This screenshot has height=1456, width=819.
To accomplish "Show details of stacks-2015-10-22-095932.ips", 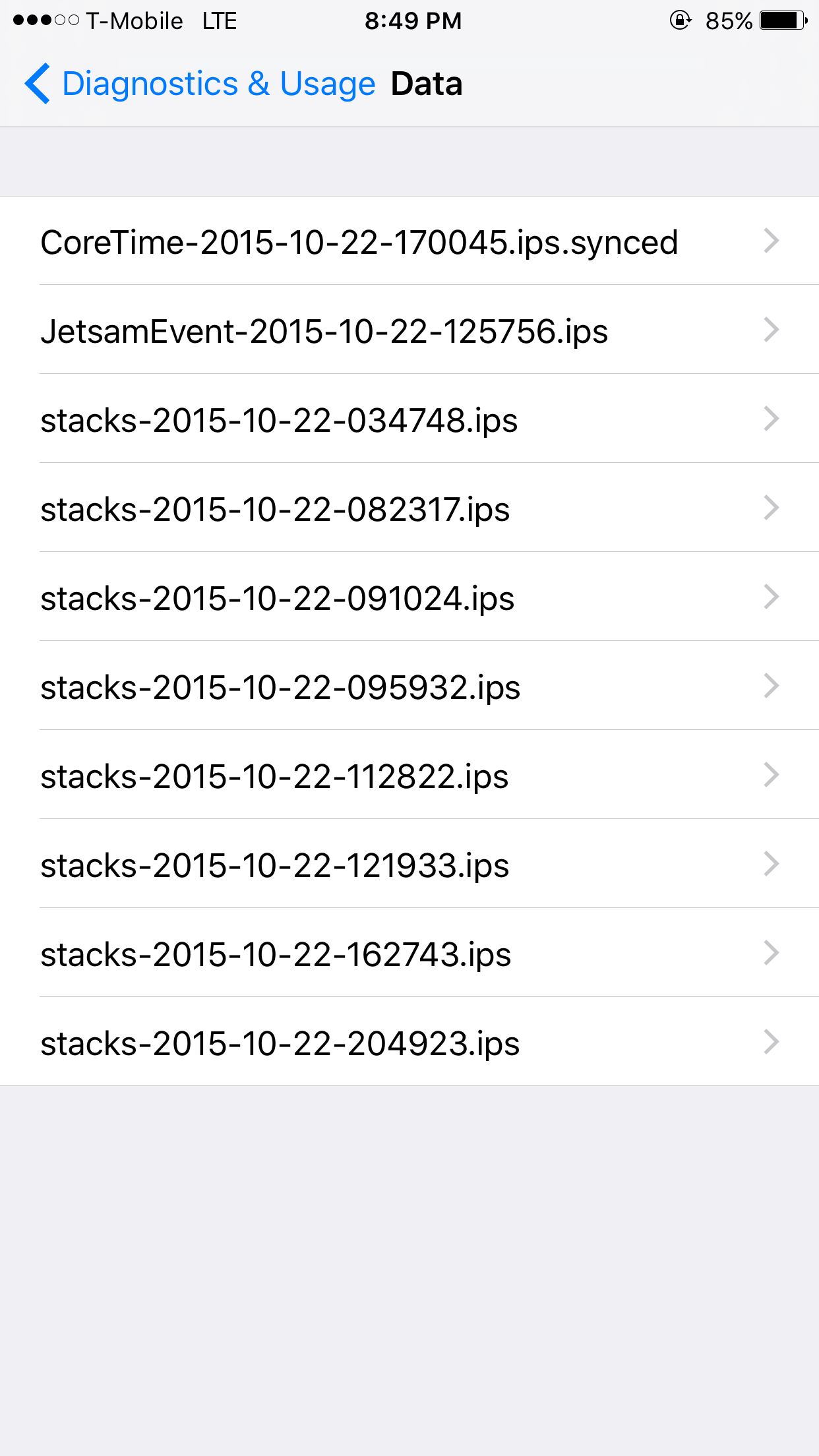I will (409, 686).
